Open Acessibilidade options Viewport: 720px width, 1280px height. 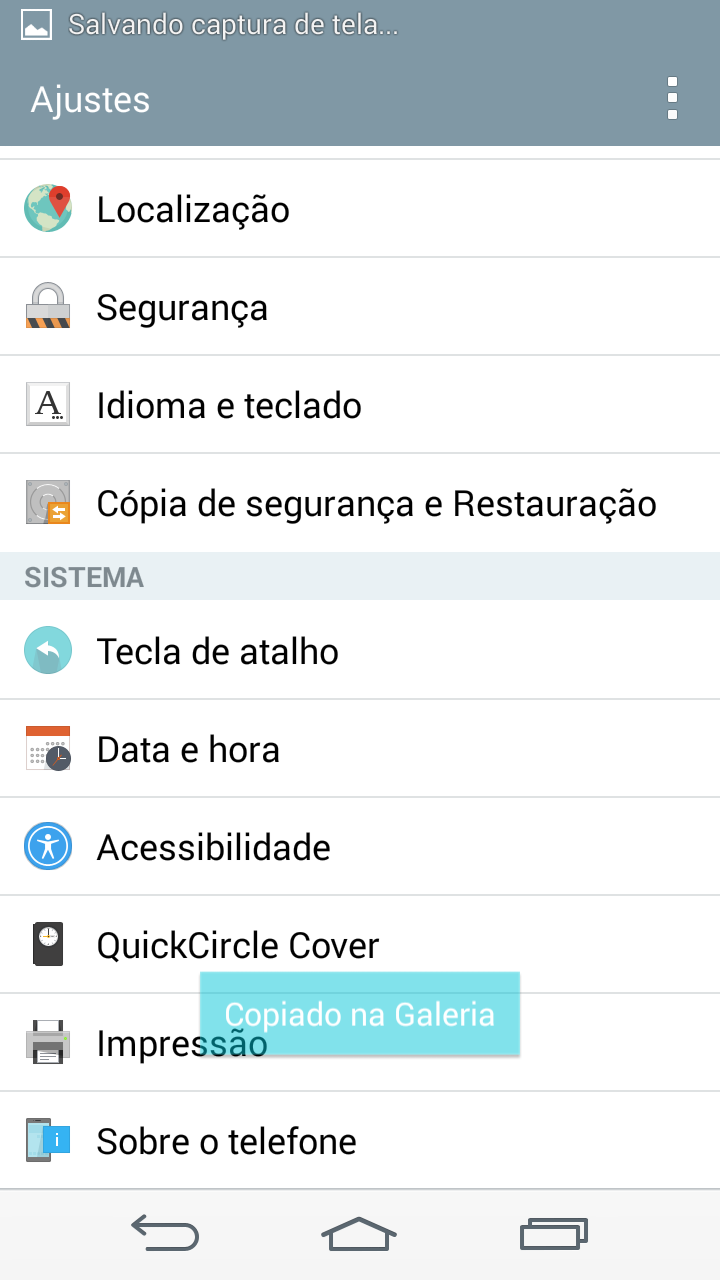360,847
